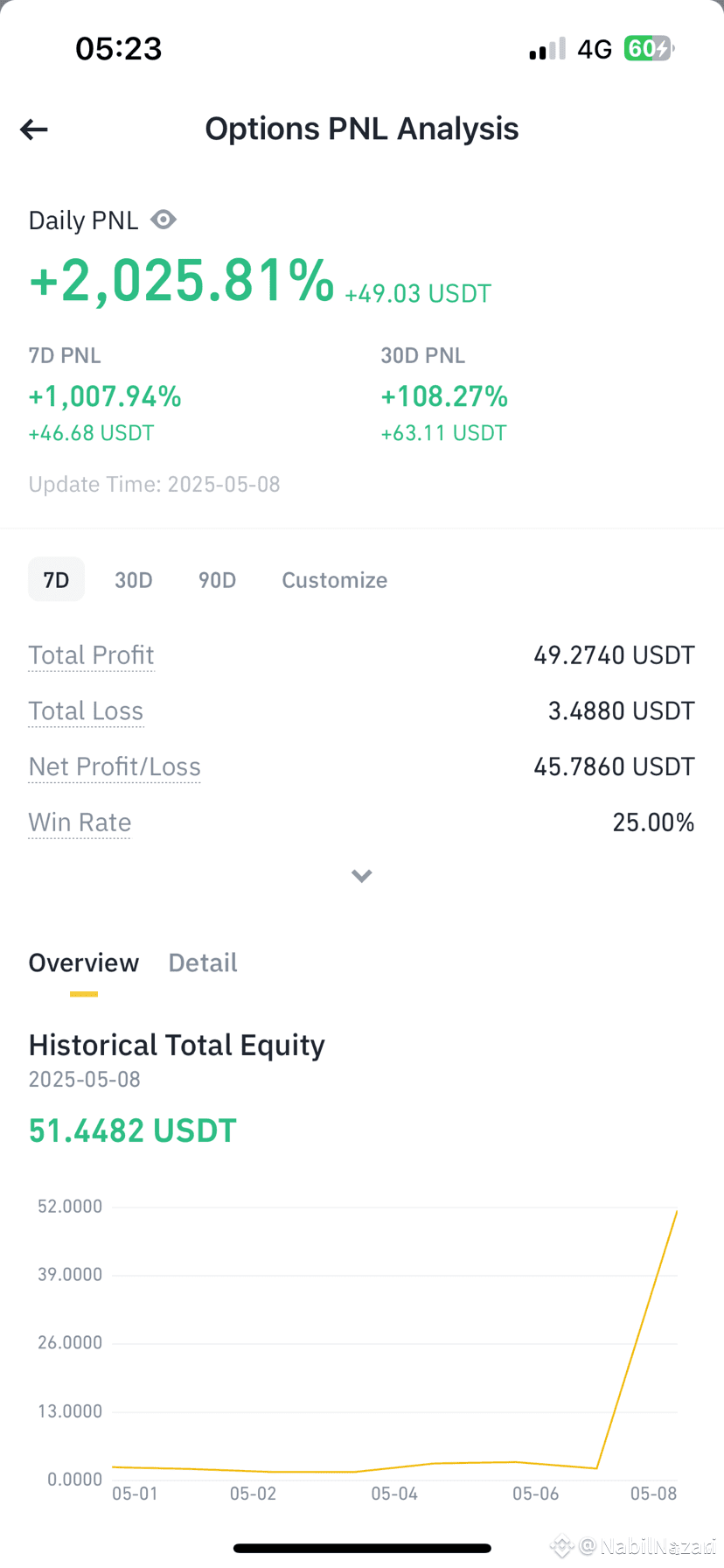Select the Overview tab
This screenshot has height=1568, width=724.
pyautogui.click(x=84, y=963)
